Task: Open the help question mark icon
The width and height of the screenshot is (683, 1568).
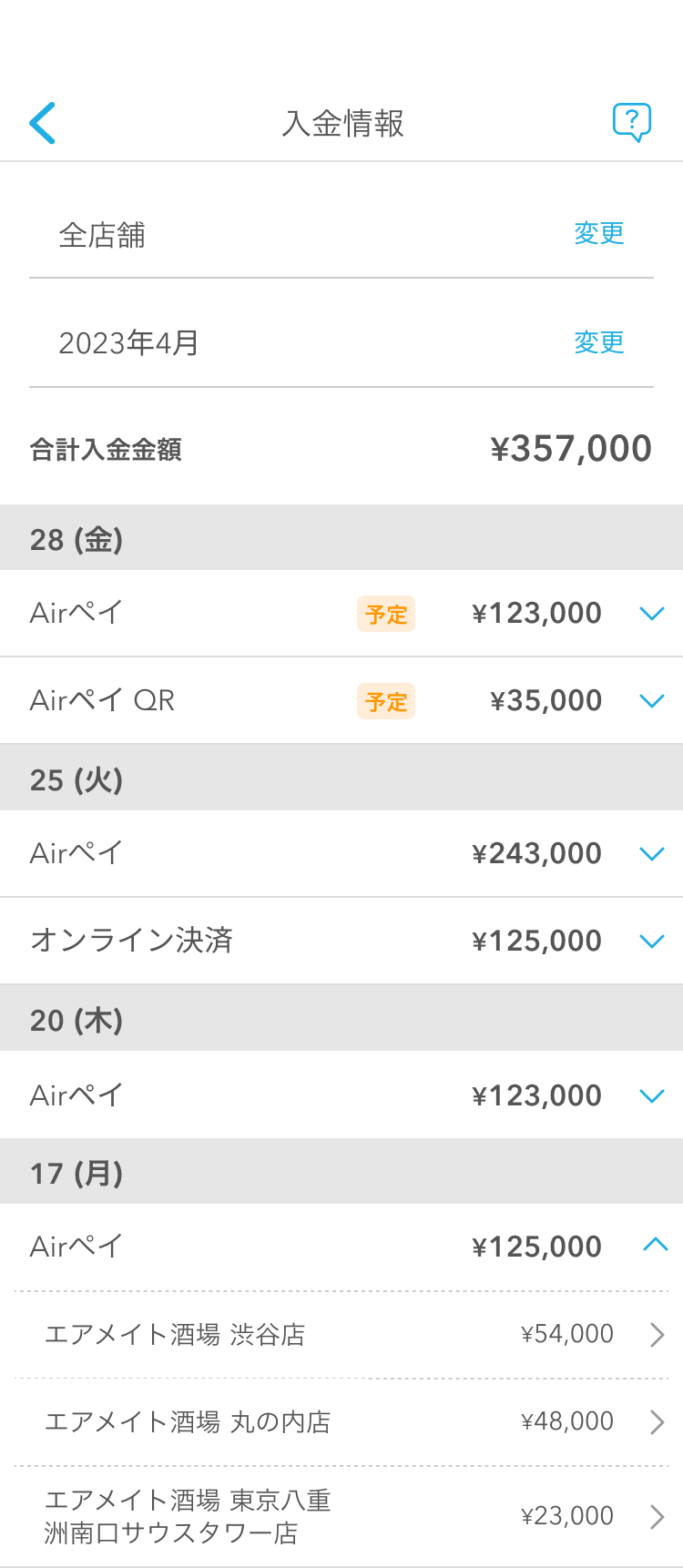Action: pos(632,121)
